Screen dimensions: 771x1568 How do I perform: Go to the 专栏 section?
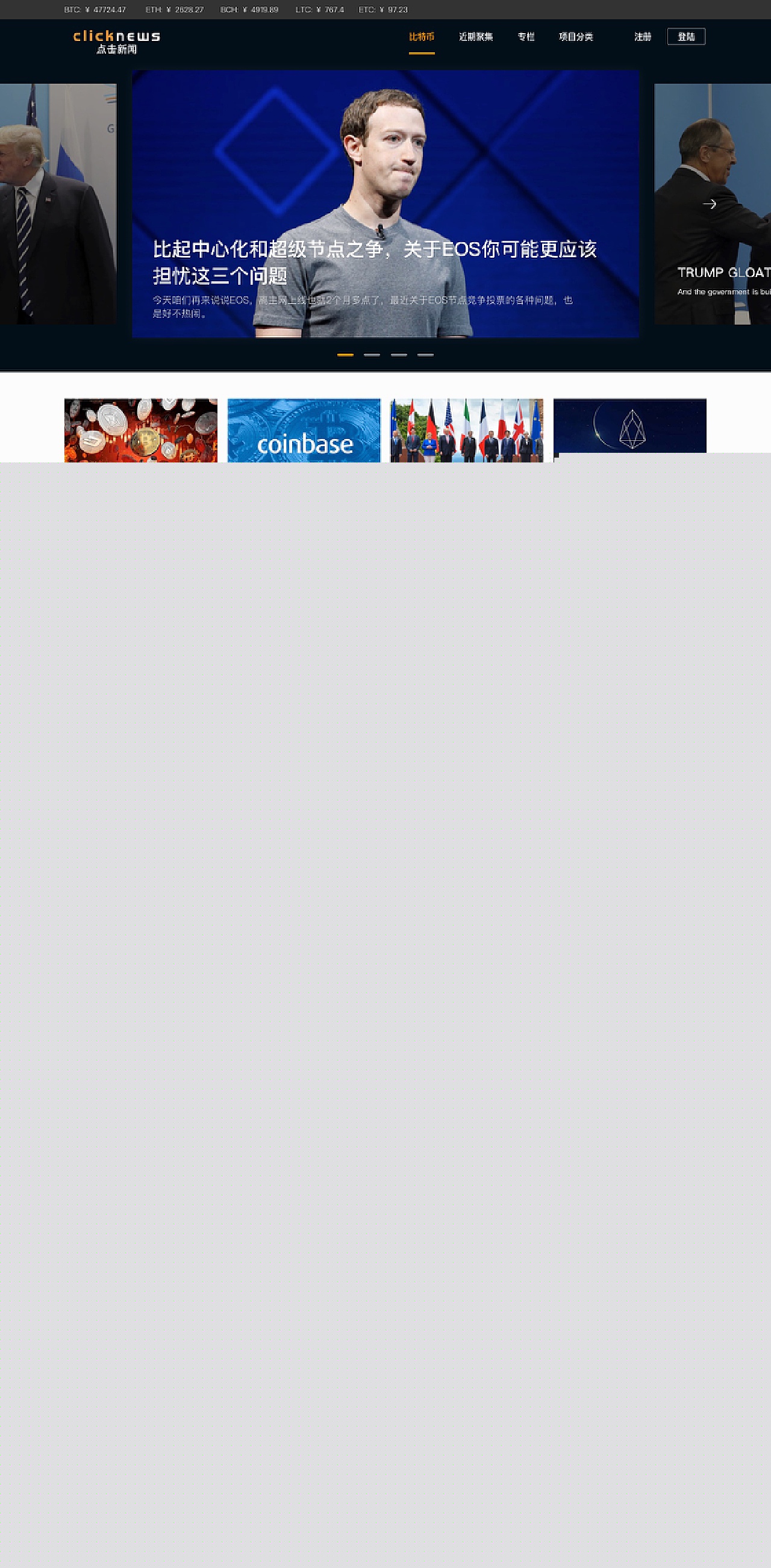[526, 37]
